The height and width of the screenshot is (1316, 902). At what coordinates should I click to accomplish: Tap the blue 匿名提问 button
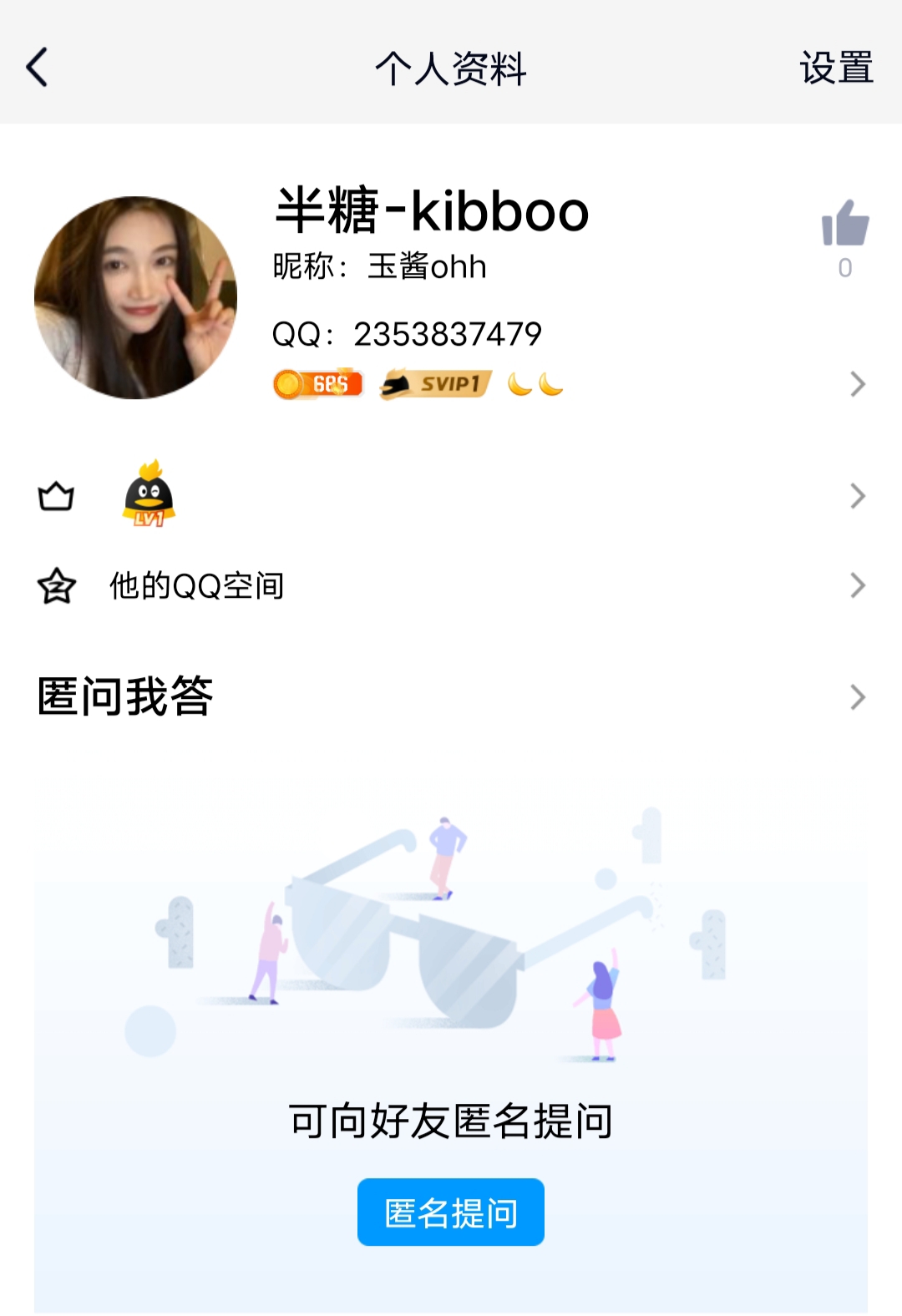(451, 1212)
